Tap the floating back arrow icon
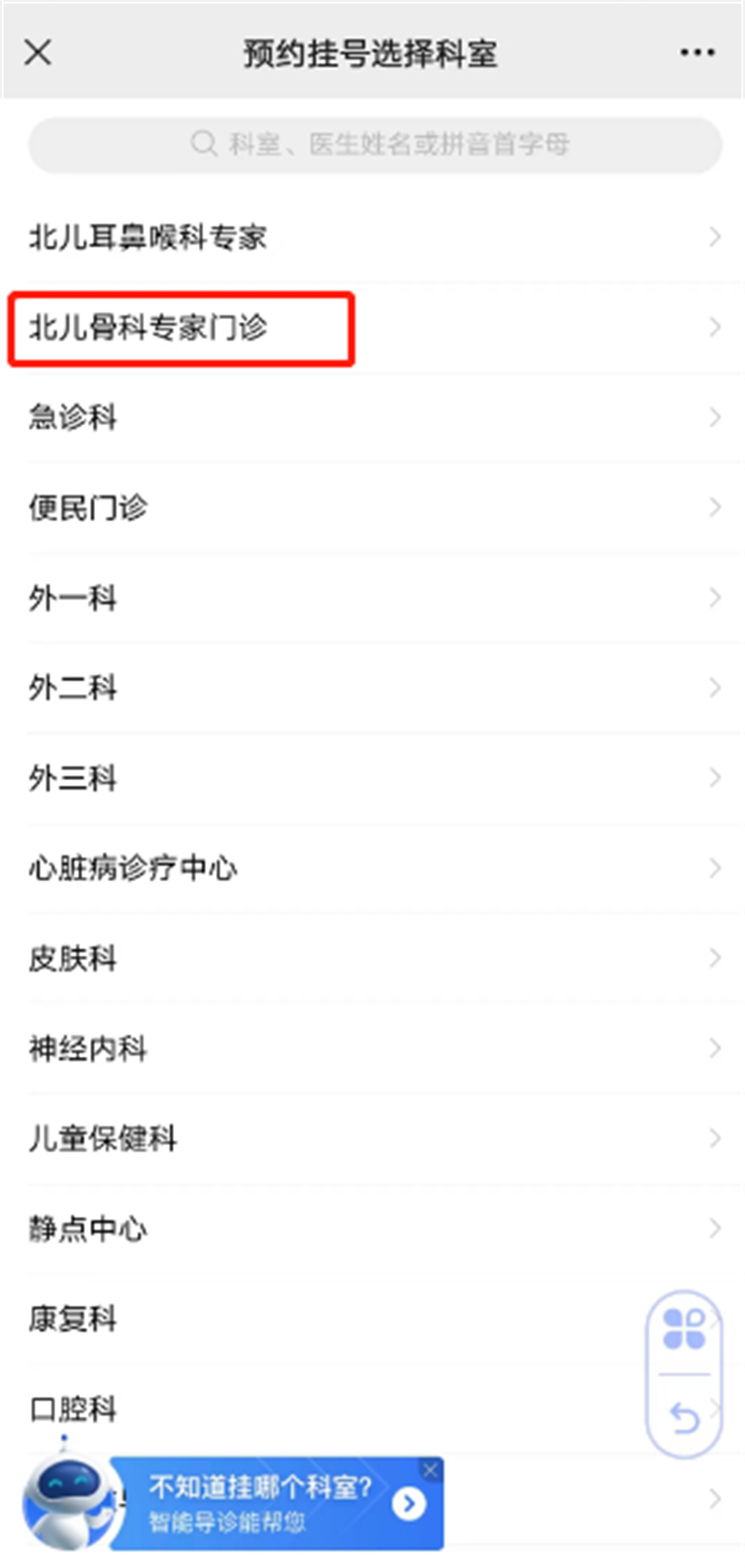 pyautogui.click(x=685, y=1418)
